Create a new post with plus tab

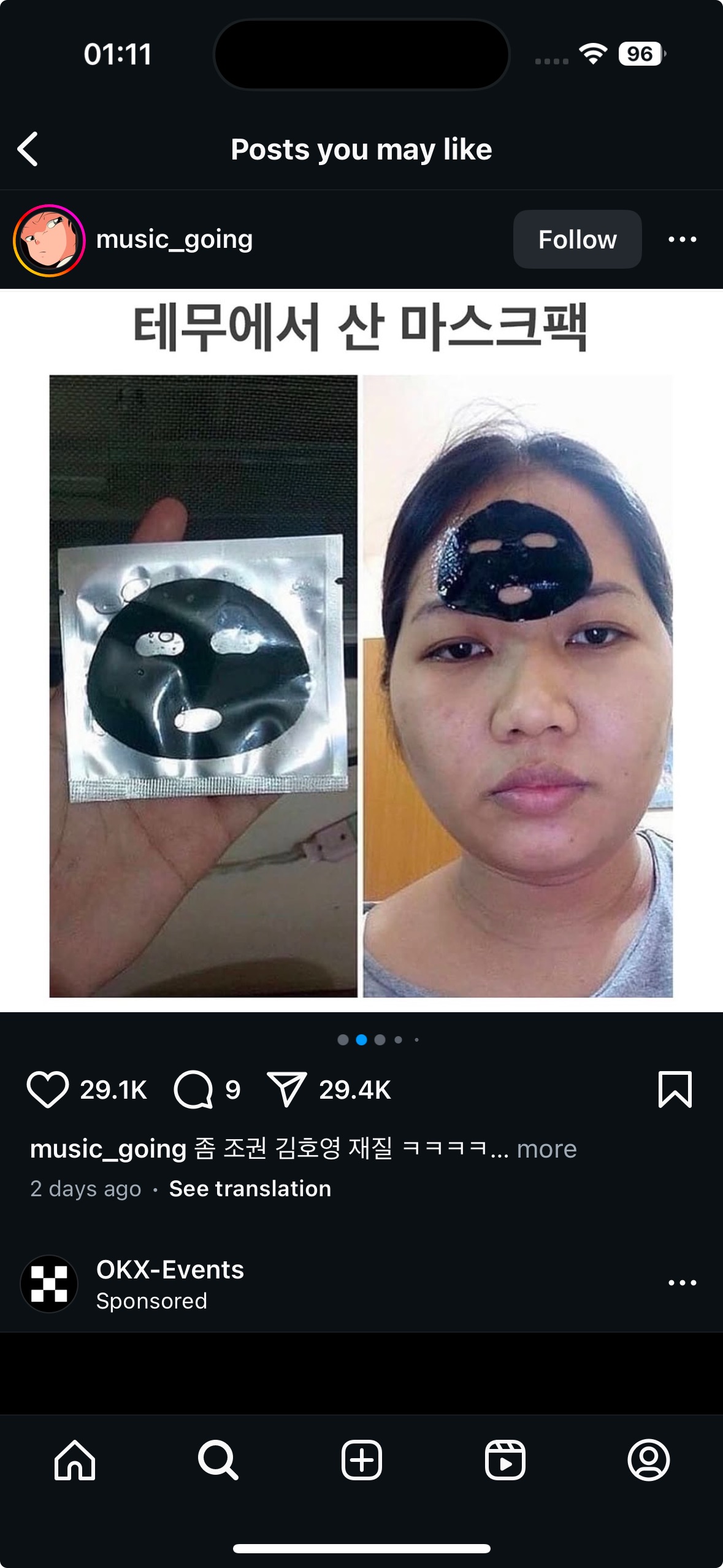pos(361,1460)
